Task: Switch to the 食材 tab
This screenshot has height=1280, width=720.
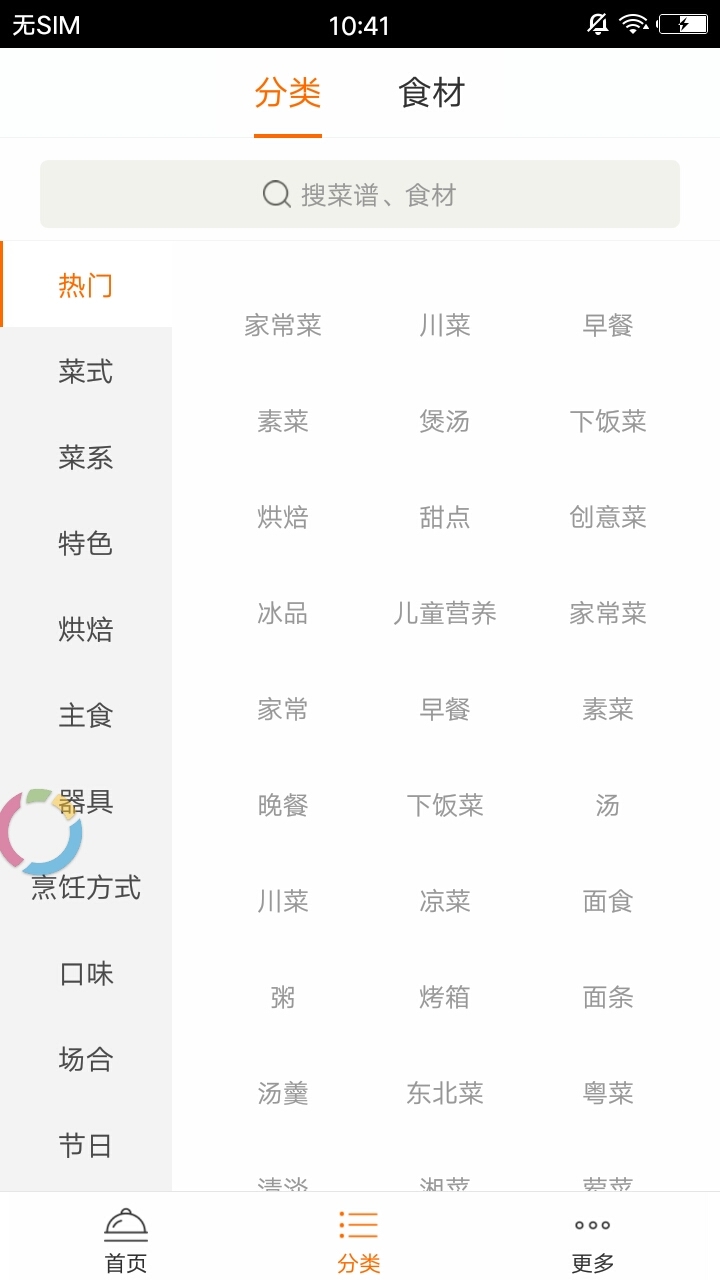Action: pyautogui.click(x=430, y=92)
